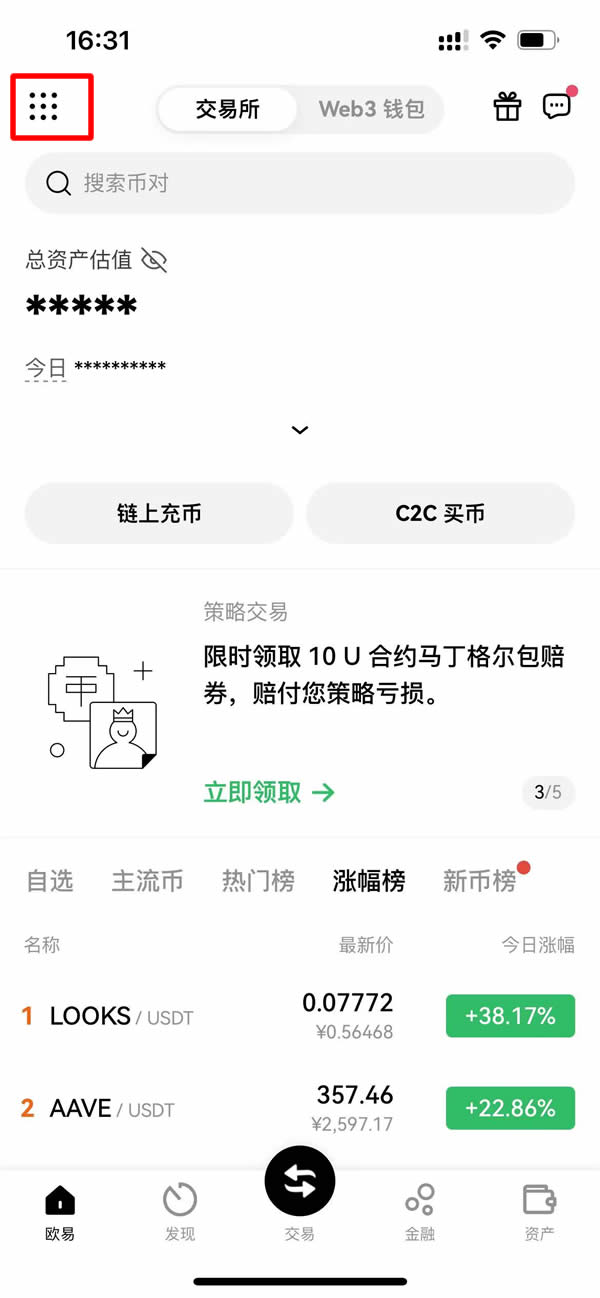Toggle asset value visibility eye icon
The width and height of the screenshot is (600, 1298).
154,260
